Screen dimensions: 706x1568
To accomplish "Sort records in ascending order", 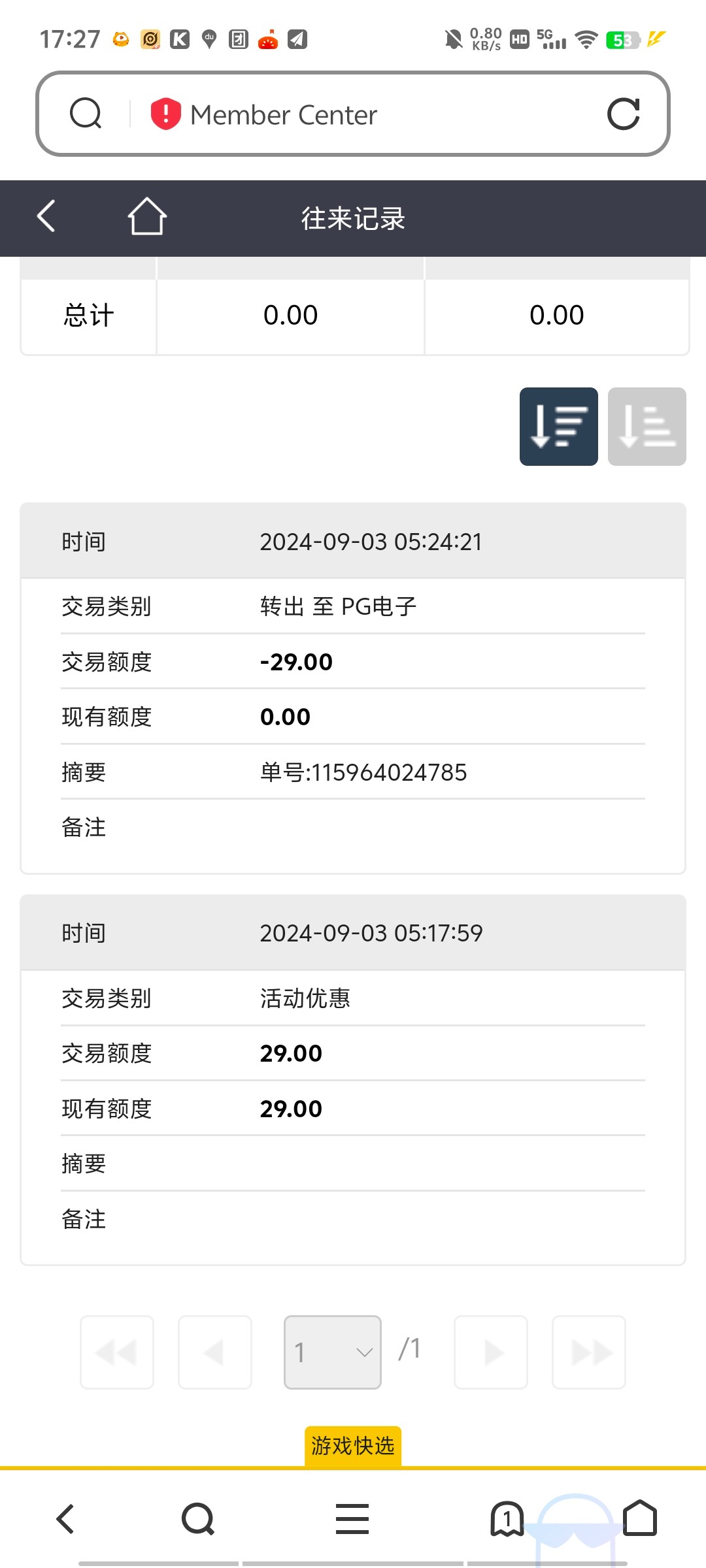I will (647, 427).
